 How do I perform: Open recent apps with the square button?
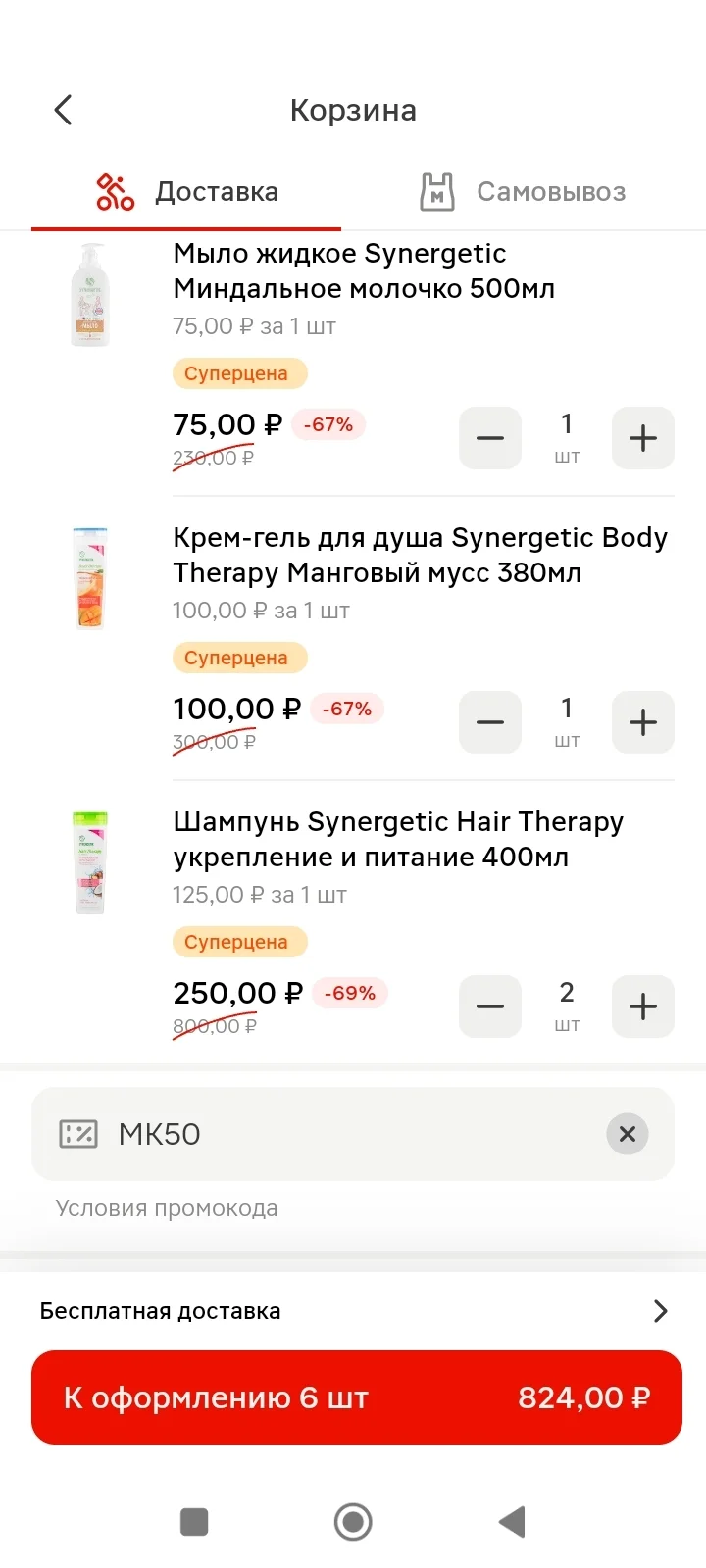pos(194,1522)
